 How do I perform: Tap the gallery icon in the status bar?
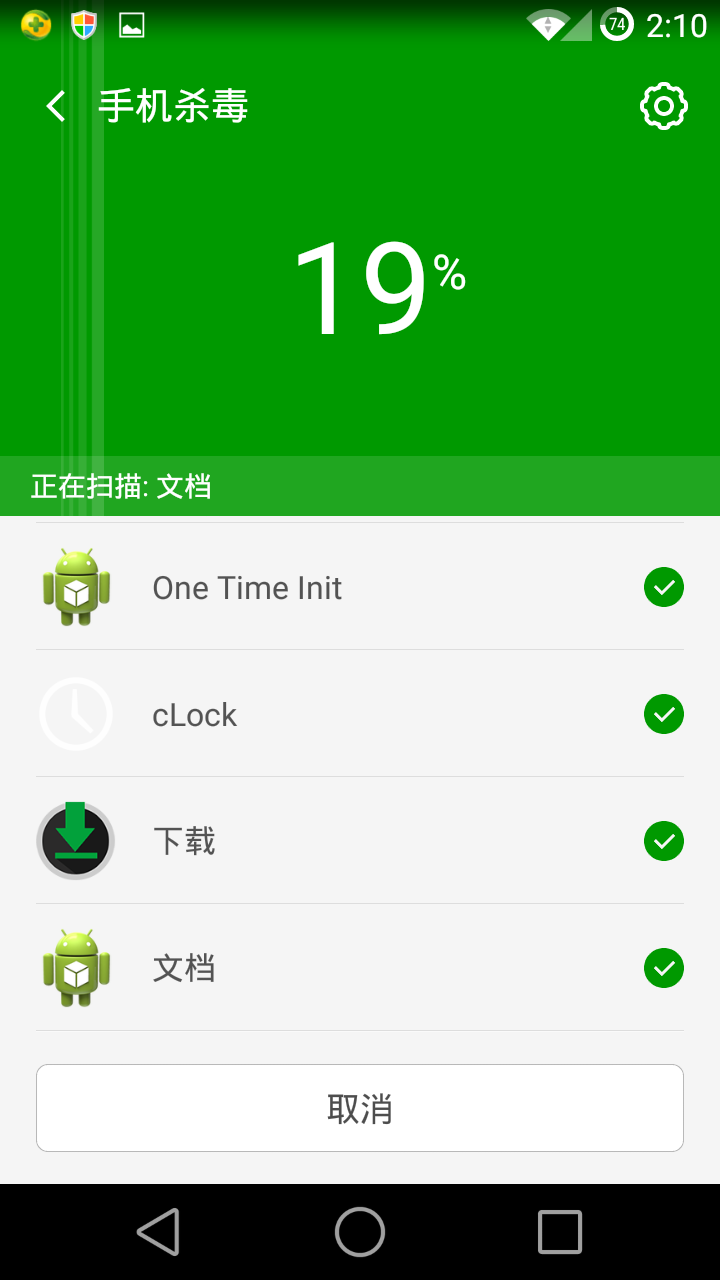[130, 24]
